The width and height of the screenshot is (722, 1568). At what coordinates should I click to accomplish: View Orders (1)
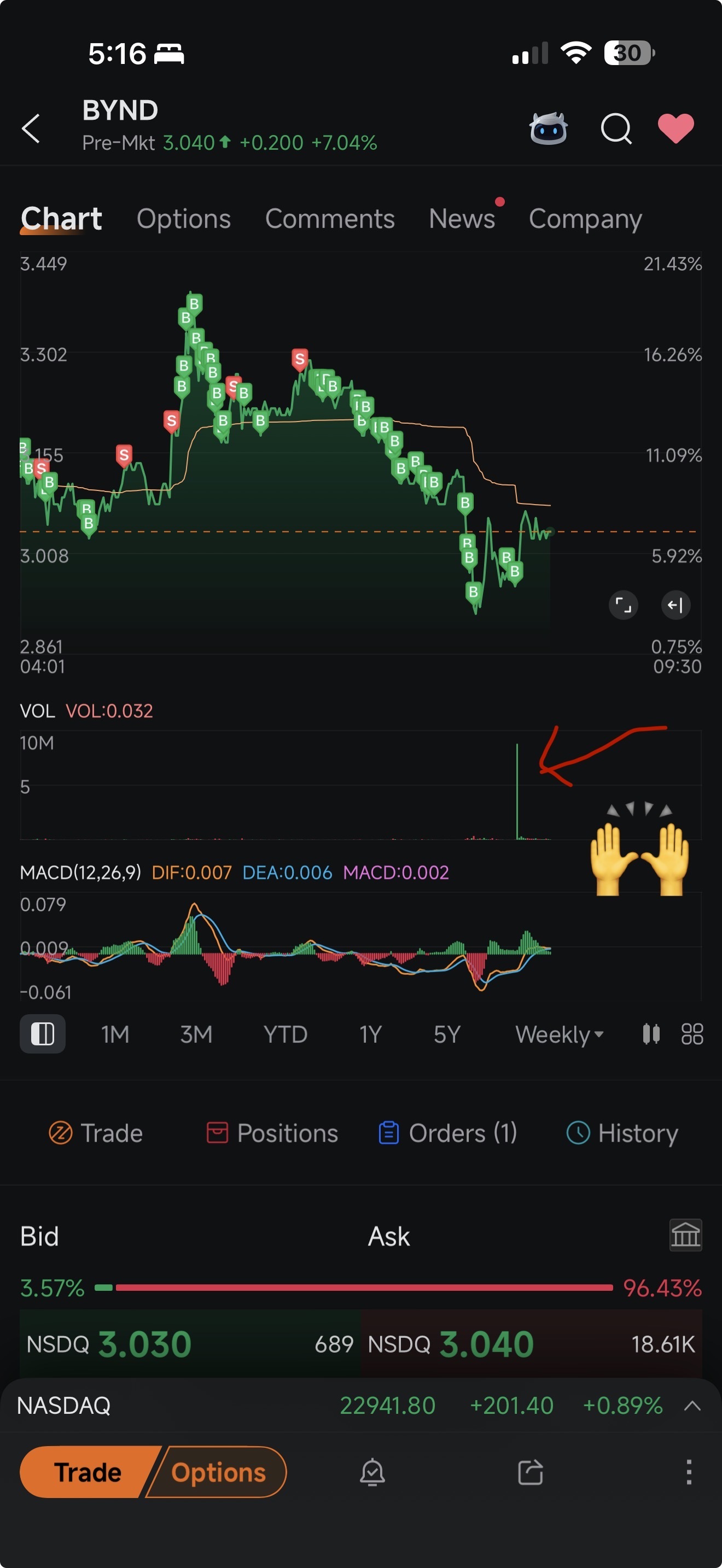pos(448,1133)
